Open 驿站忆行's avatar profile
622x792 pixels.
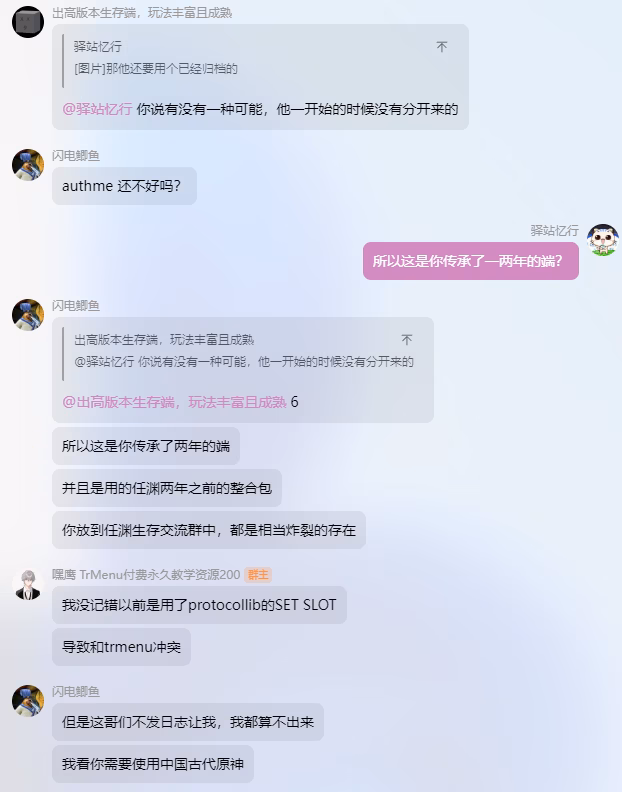click(x=603, y=240)
